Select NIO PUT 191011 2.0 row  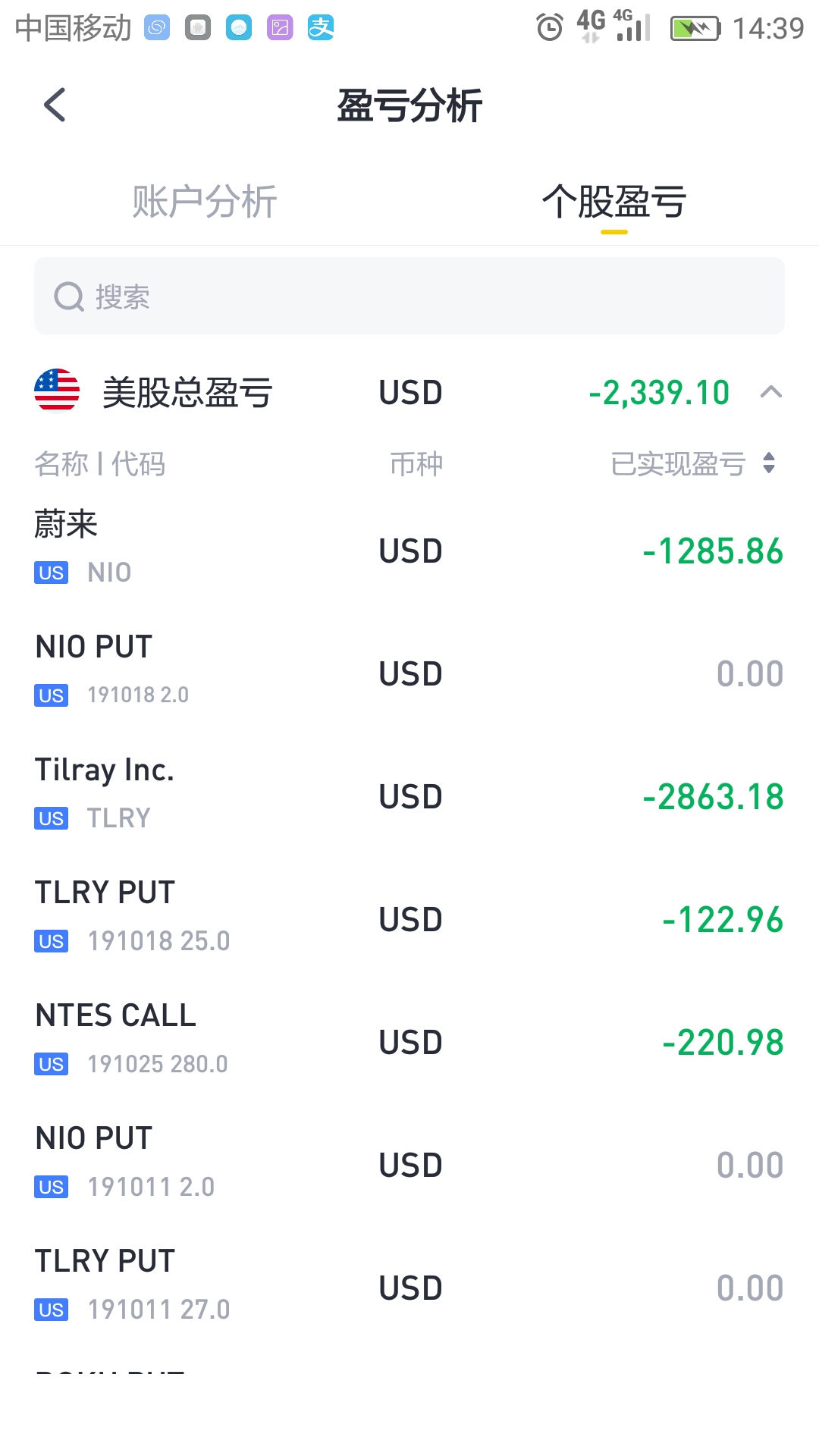pos(409,1163)
